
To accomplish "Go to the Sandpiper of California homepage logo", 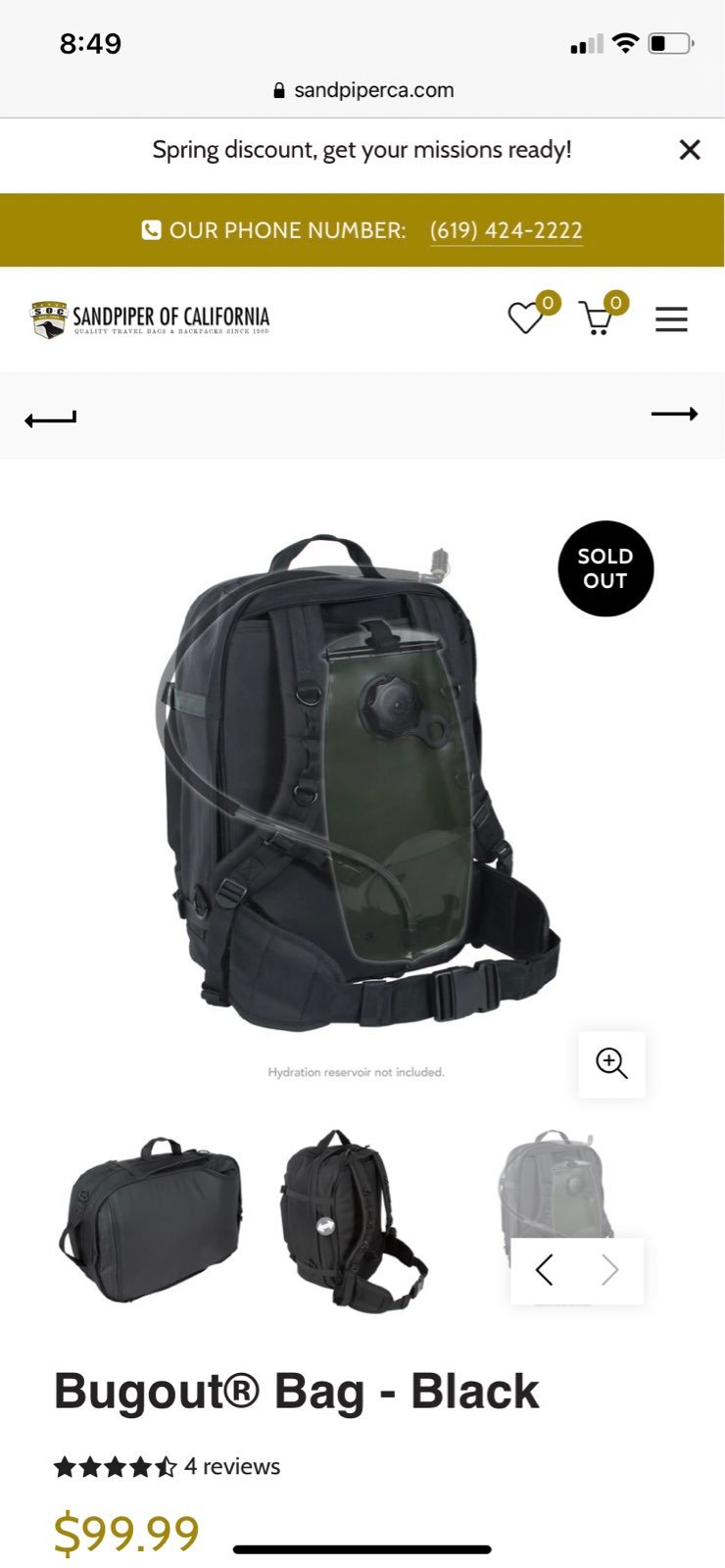I will (x=150, y=318).
